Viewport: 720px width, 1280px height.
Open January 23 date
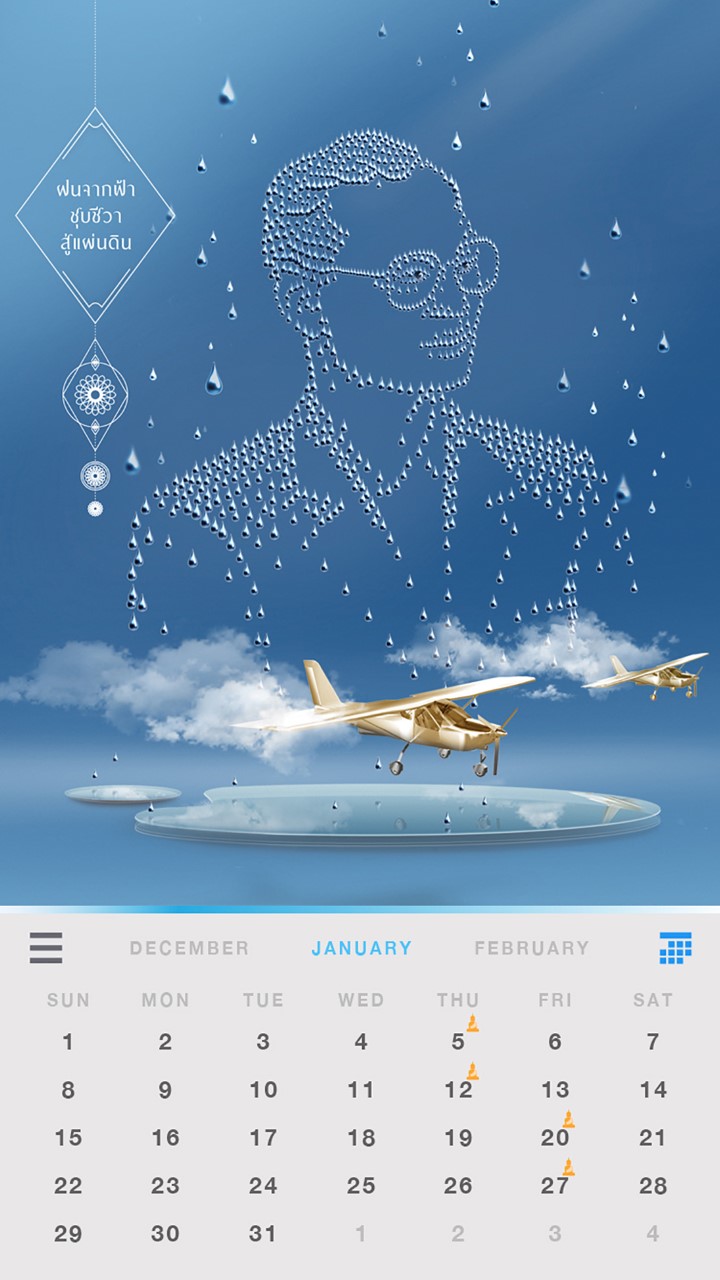(x=165, y=1185)
